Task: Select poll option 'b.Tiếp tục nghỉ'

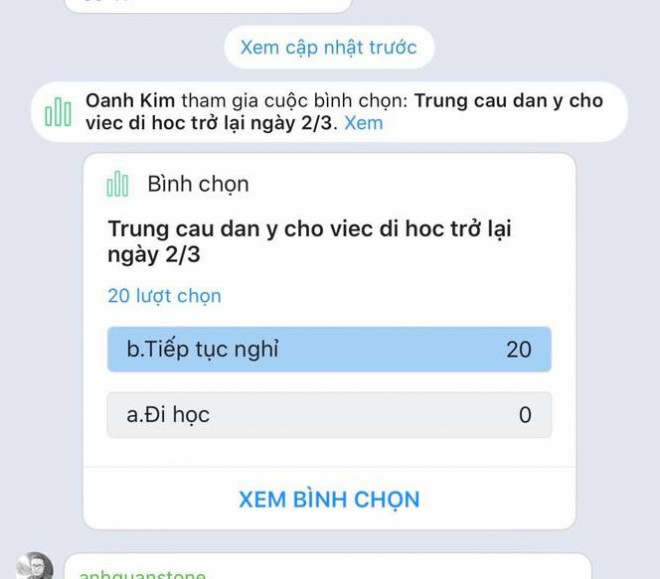Action: click(329, 349)
